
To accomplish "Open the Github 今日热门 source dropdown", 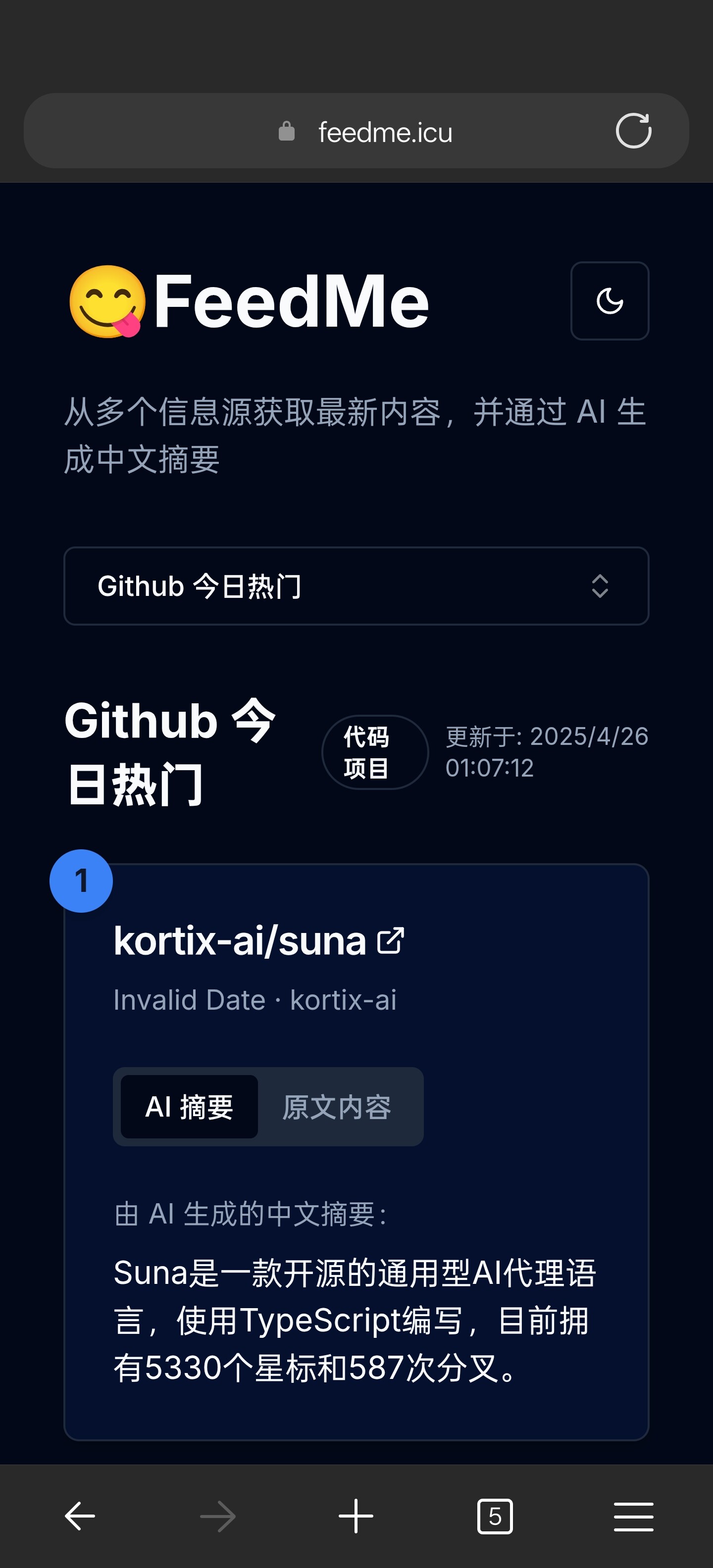I will (x=356, y=586).
